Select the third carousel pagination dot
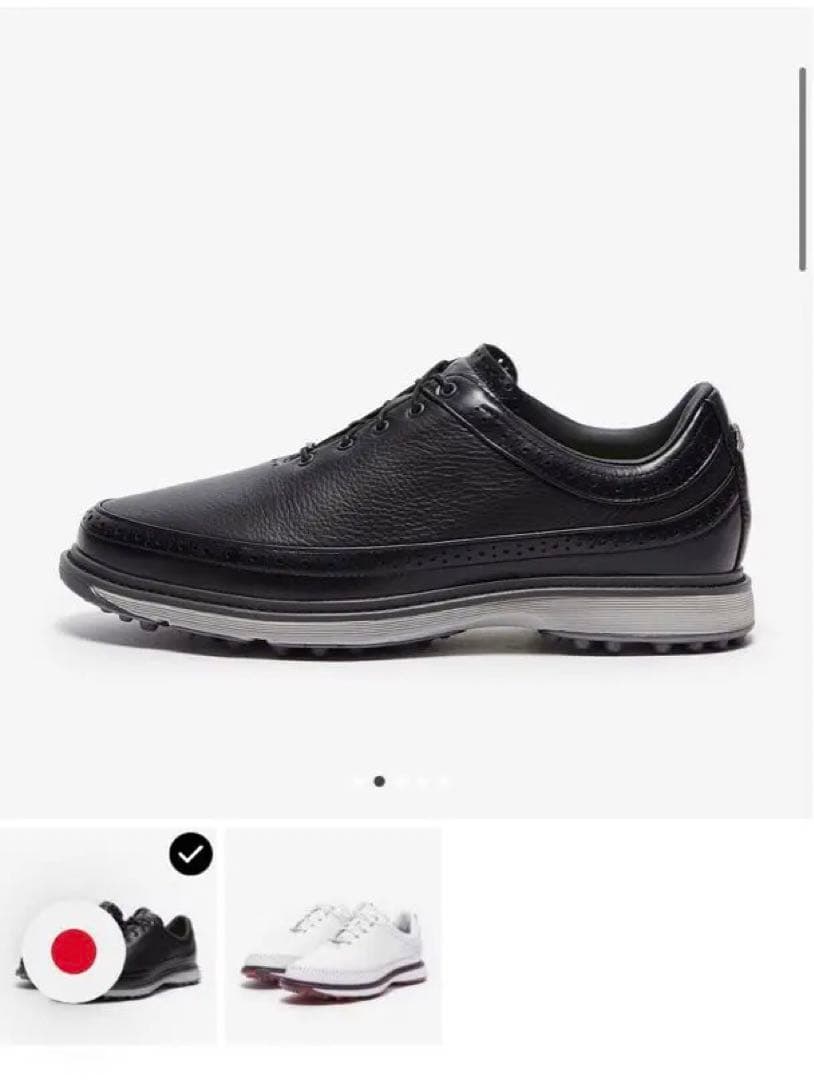814x1080 pixels. pos(401,780)
